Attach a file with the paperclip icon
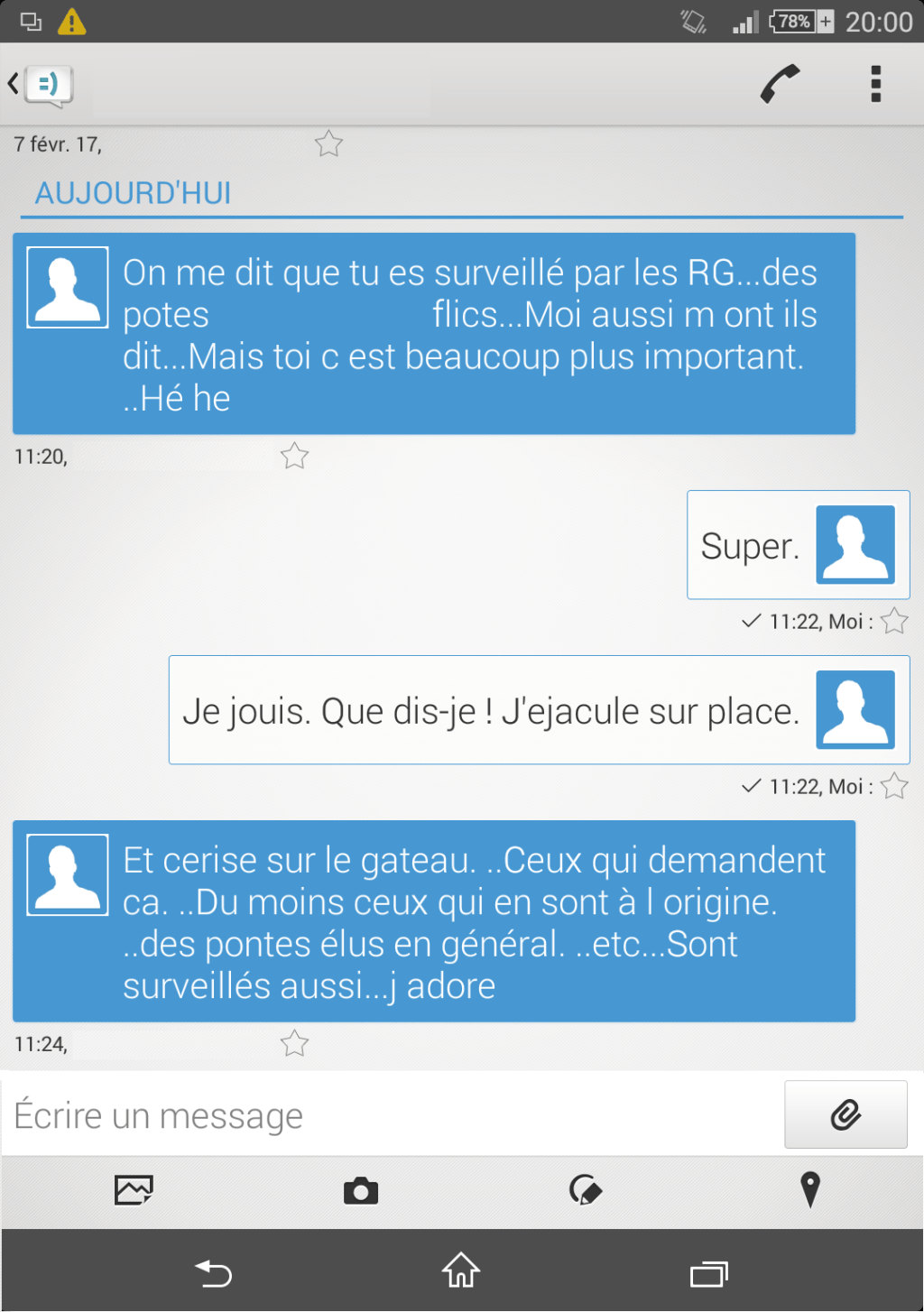The width and height of the screenshot is (924, 1312). click(x=845, y=1114)
